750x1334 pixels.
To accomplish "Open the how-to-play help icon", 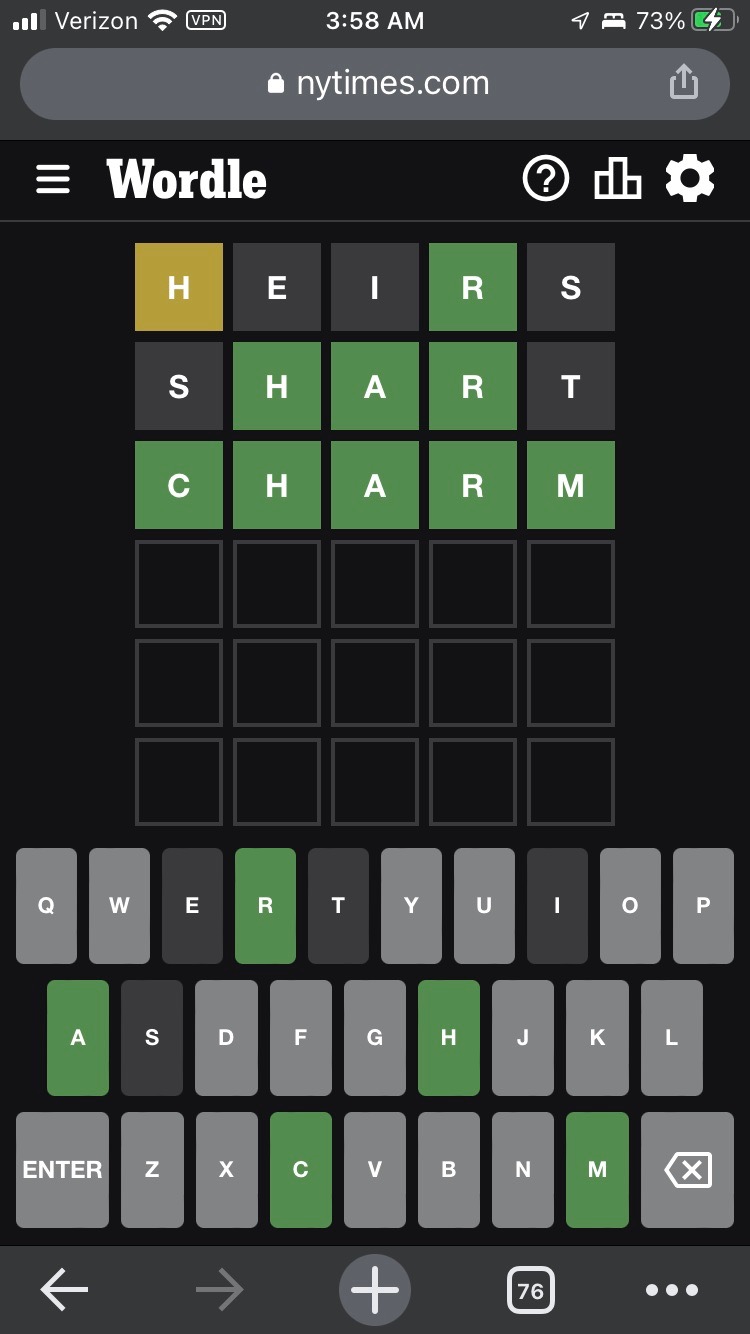I will (x=546, y=180).
